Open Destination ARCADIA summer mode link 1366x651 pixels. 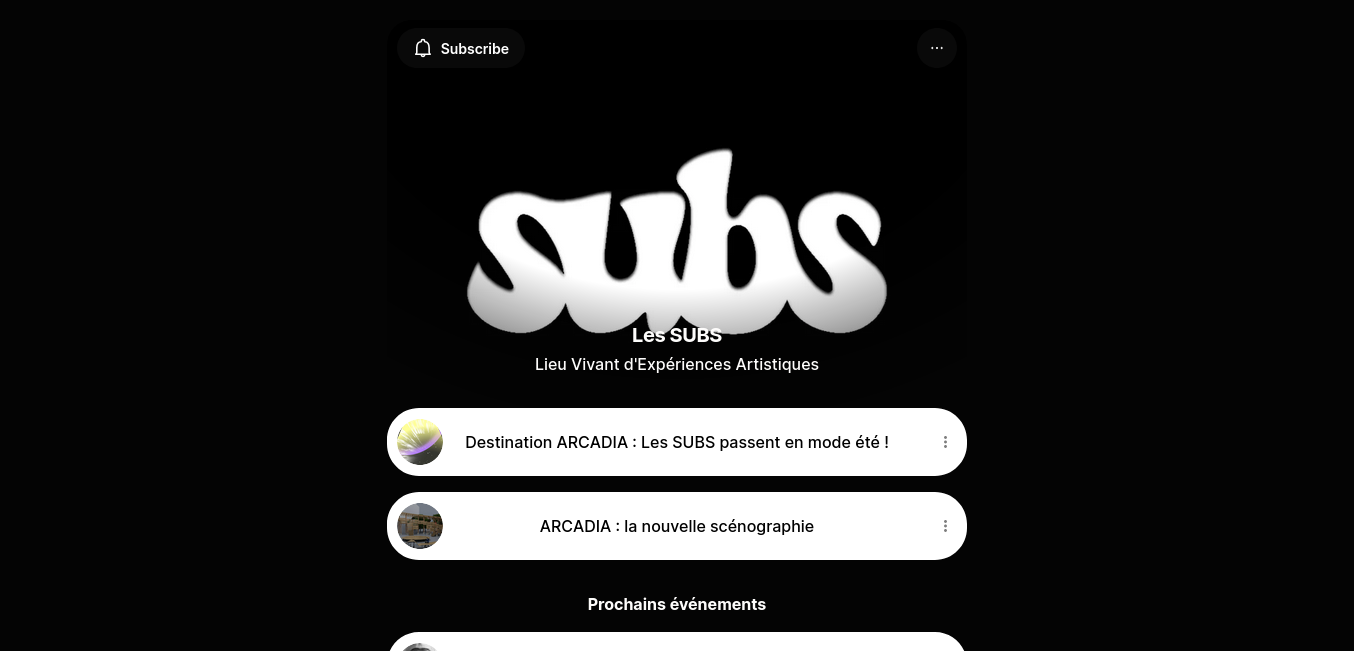[676, 442]
